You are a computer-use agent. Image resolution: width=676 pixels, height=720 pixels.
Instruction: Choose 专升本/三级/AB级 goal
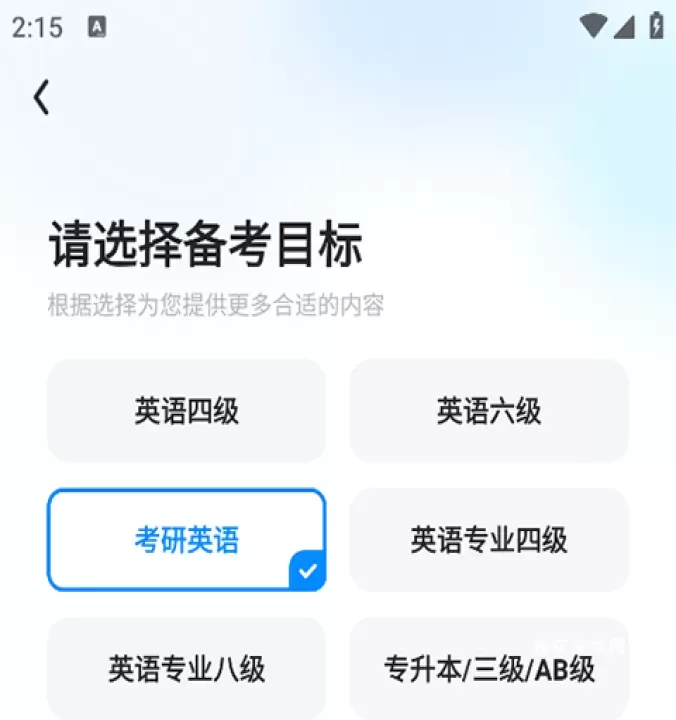489,668
